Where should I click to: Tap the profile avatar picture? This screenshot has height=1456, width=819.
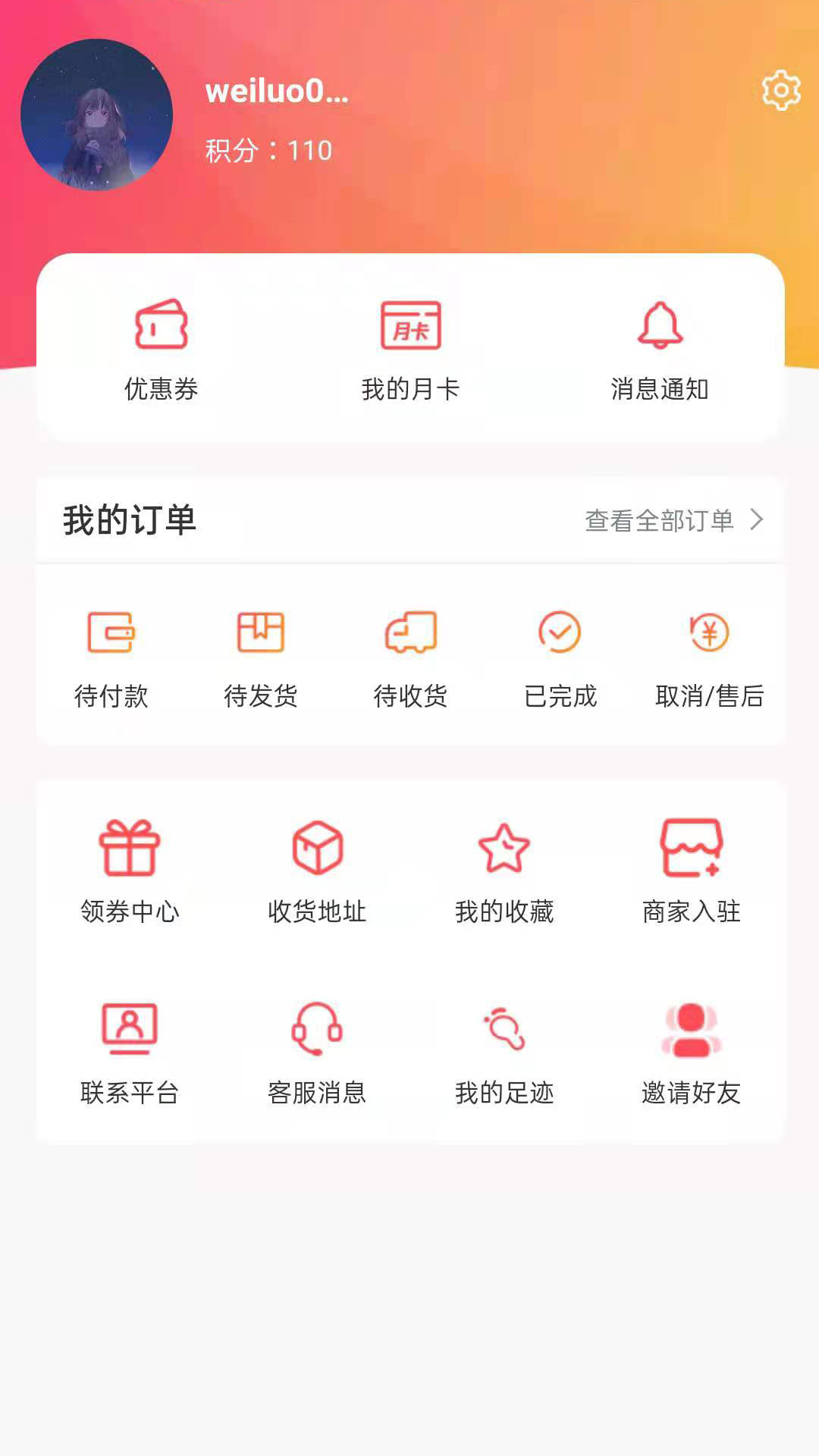[96, 115]
